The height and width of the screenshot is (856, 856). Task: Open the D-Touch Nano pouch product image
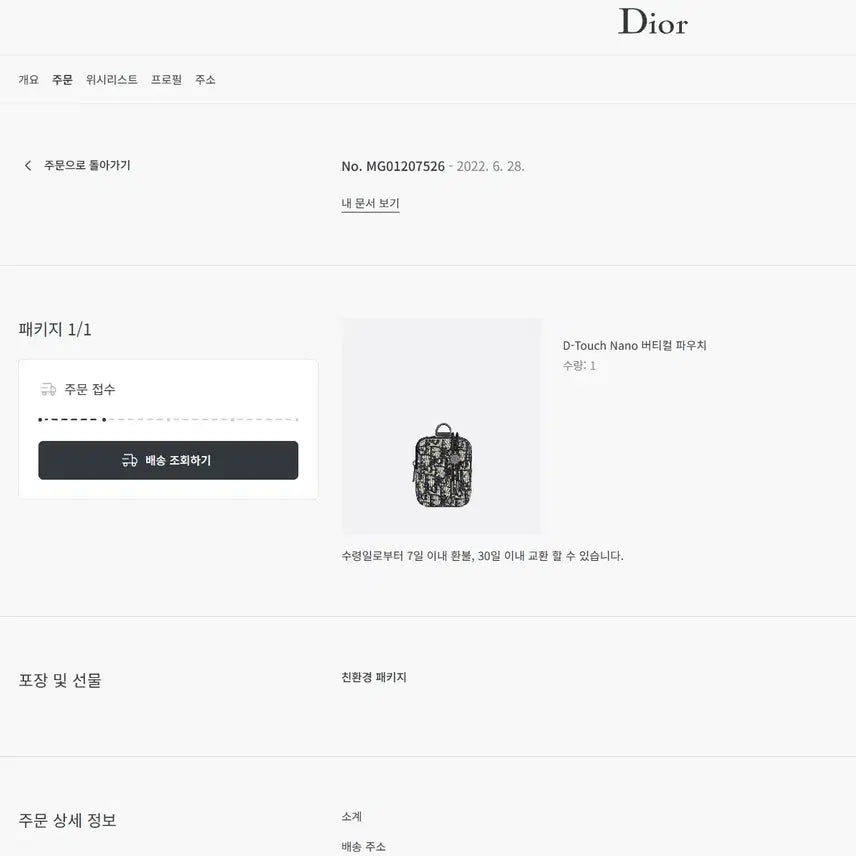pyautogui.click(x=441, y=427)
